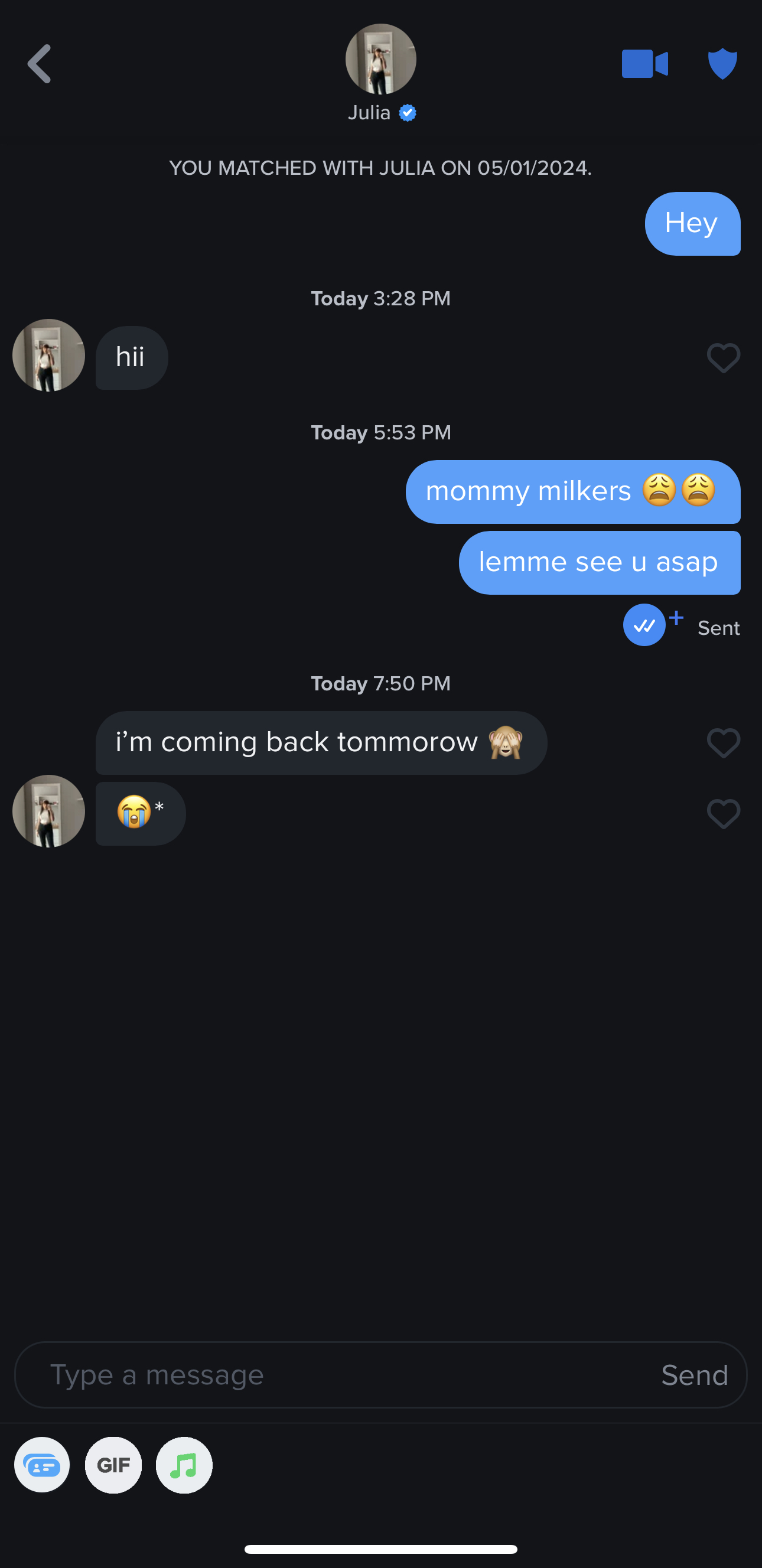This screenshot has width=762, height=1568.
Task: Go back to the matches list
Action: pos(39,64)
